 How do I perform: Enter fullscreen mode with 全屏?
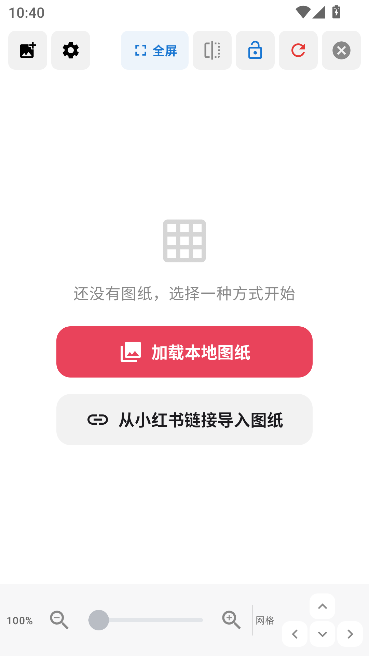[155, 50]
